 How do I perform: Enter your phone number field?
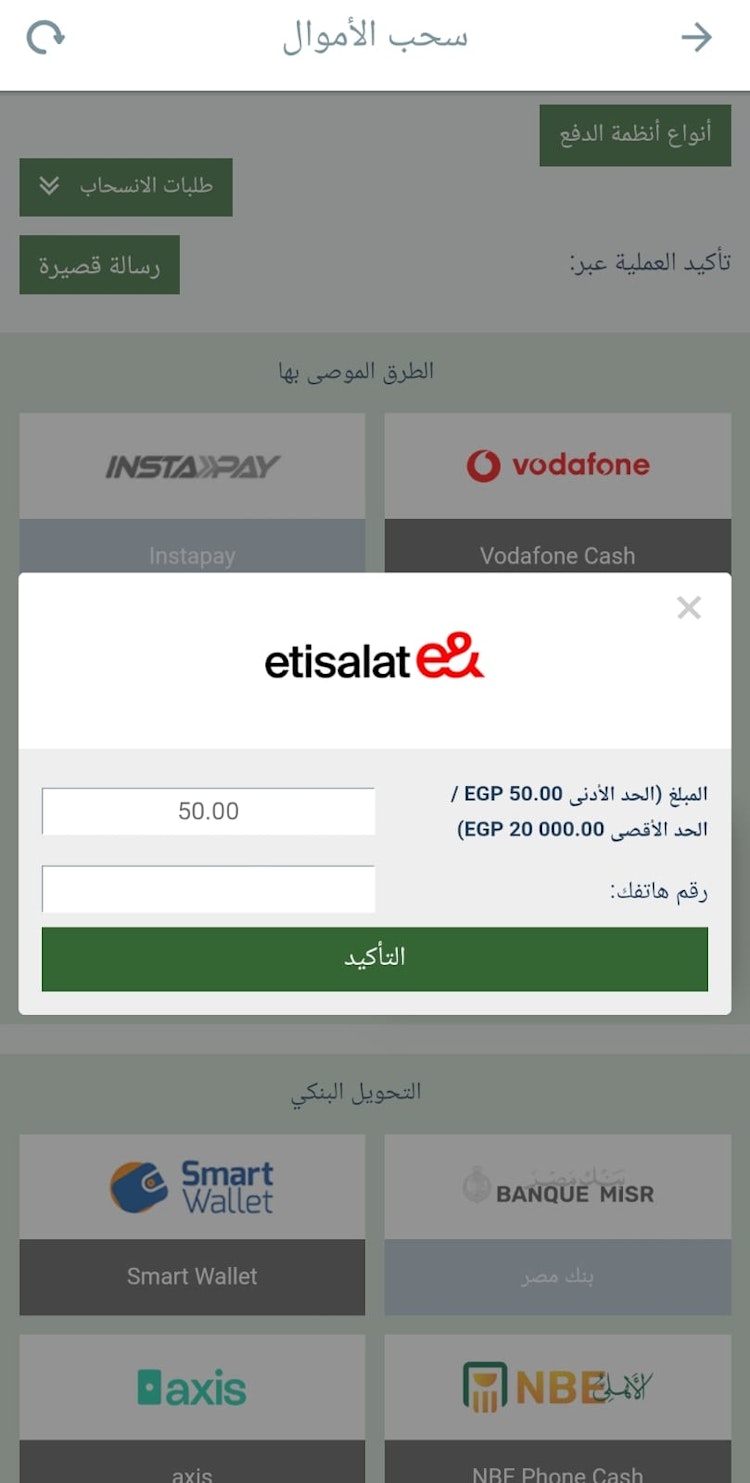pos(208,889)
